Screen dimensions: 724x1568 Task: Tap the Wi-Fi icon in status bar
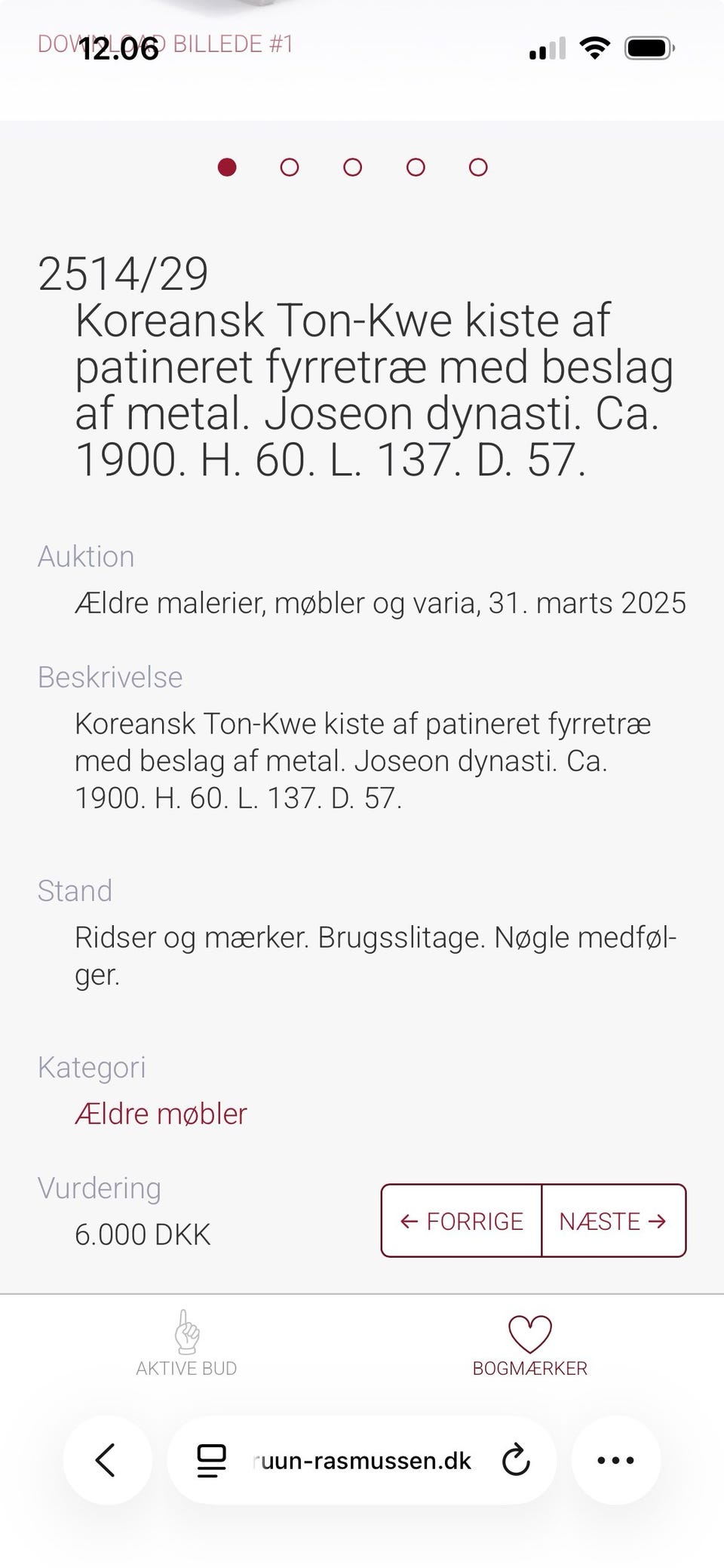(x=594, y=47)
